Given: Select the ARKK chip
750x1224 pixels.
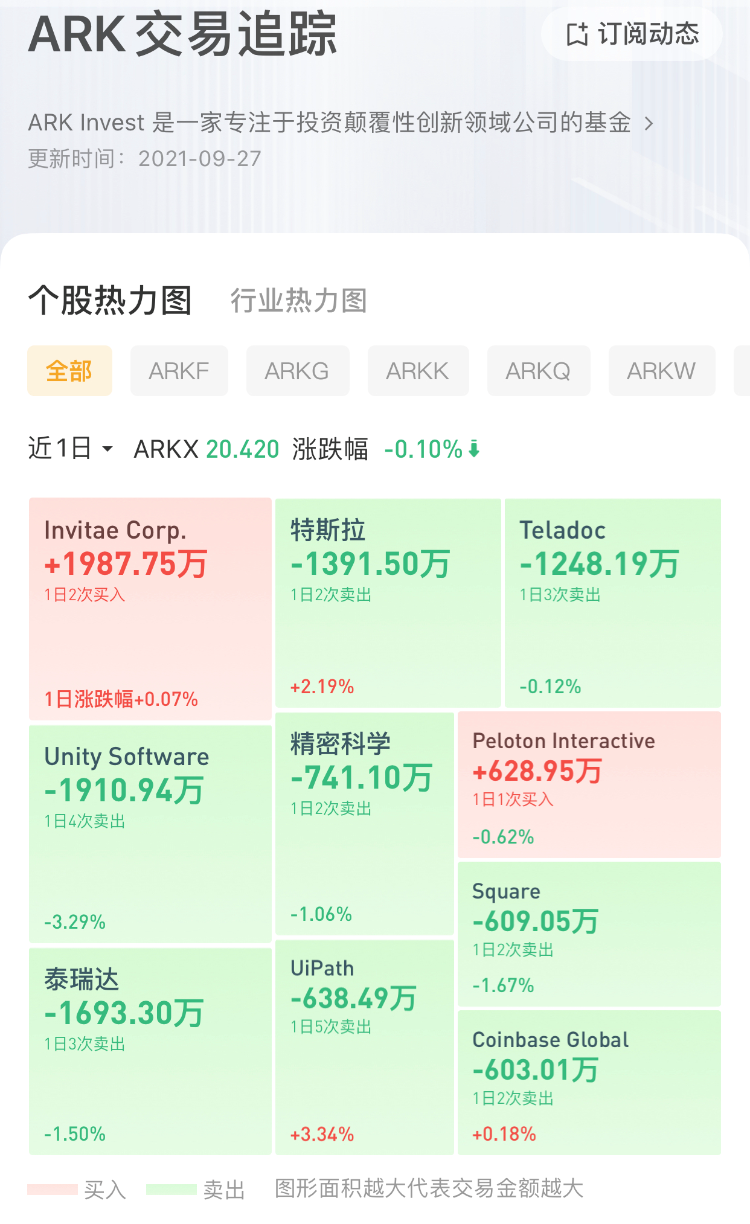Looking at the screenshot, I should 418,371.
